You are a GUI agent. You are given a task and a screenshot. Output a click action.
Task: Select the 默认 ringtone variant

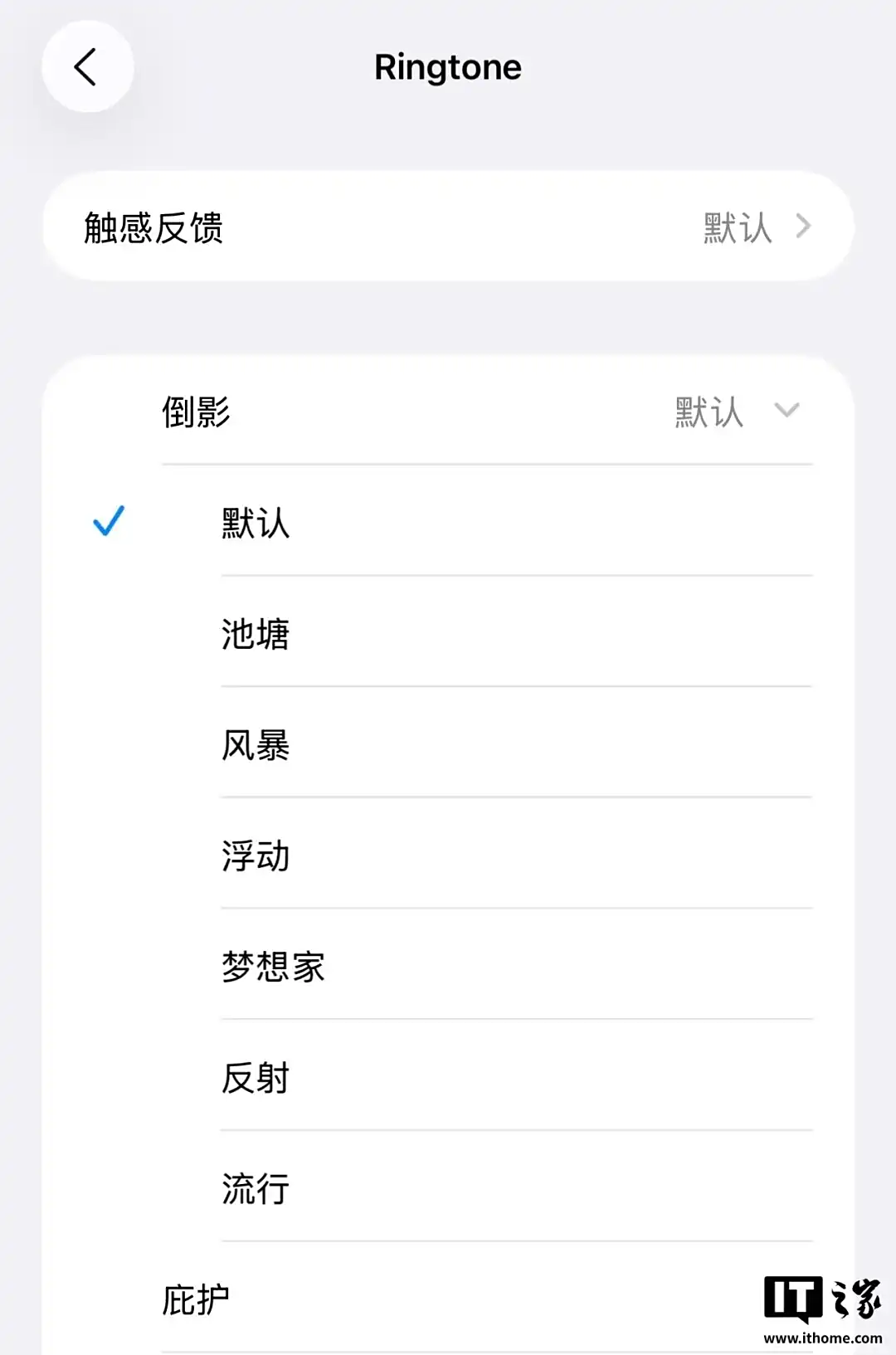256,523
